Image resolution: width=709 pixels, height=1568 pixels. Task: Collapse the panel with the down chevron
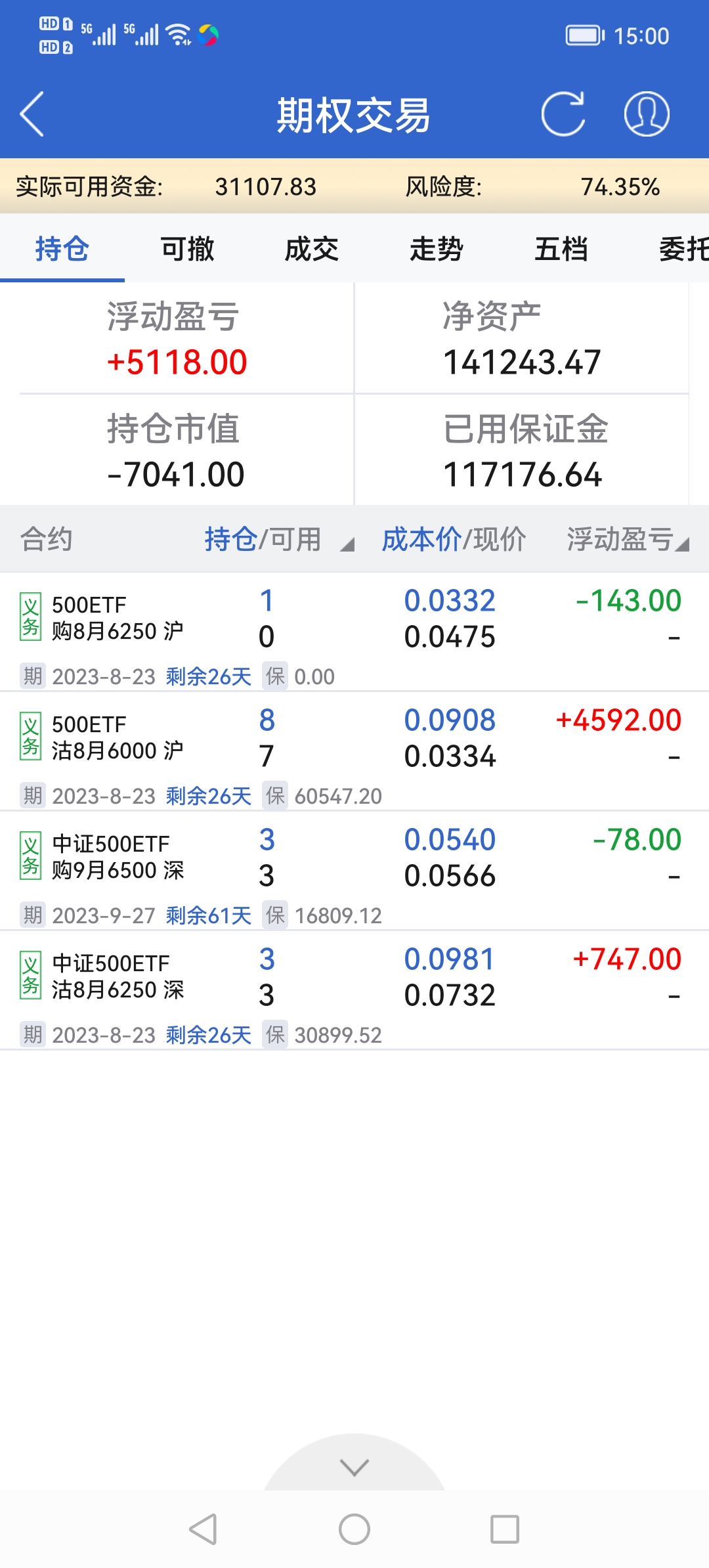tap(354, 1467)
